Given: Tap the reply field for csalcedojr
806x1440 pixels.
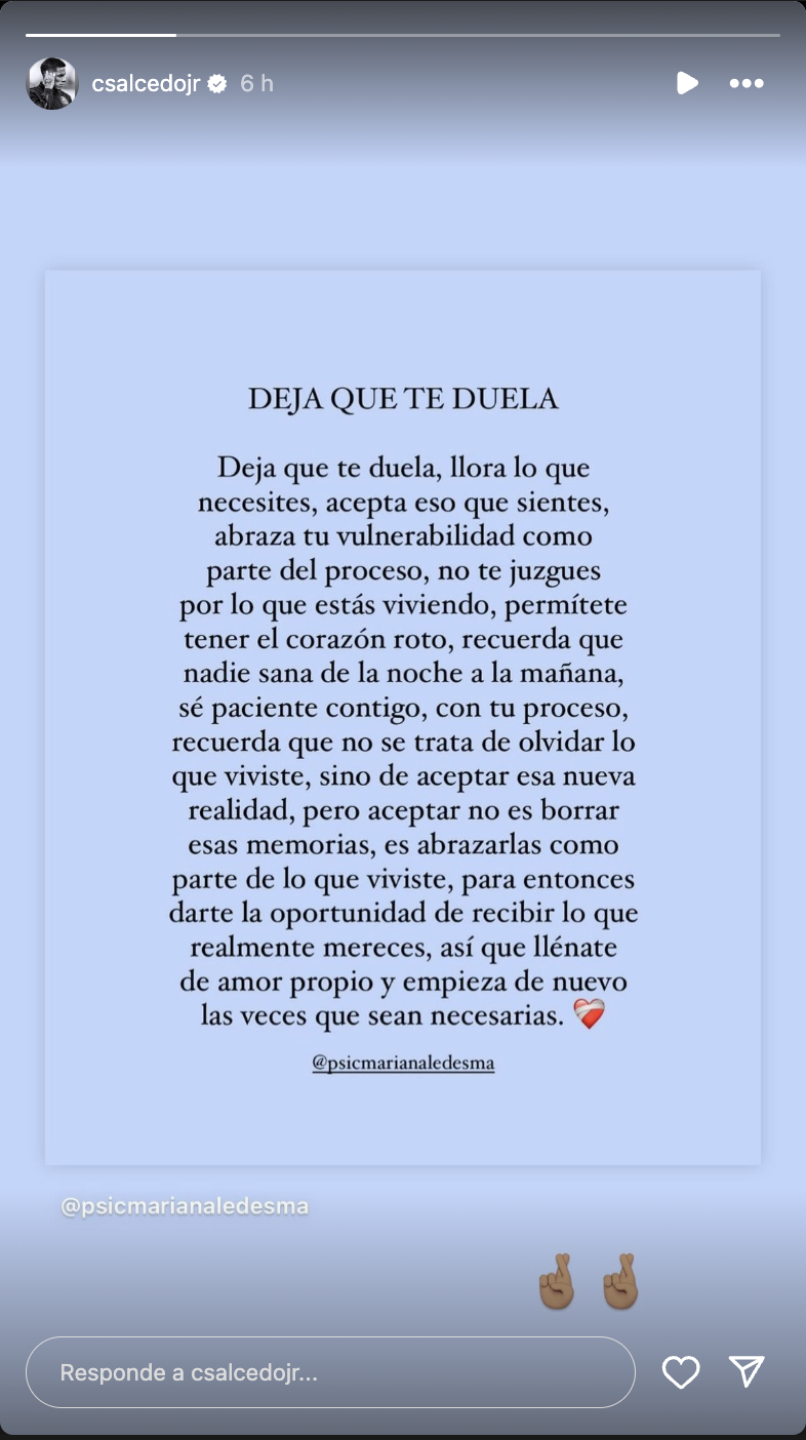Looking at the screenshot, I should click(330, 1372).
